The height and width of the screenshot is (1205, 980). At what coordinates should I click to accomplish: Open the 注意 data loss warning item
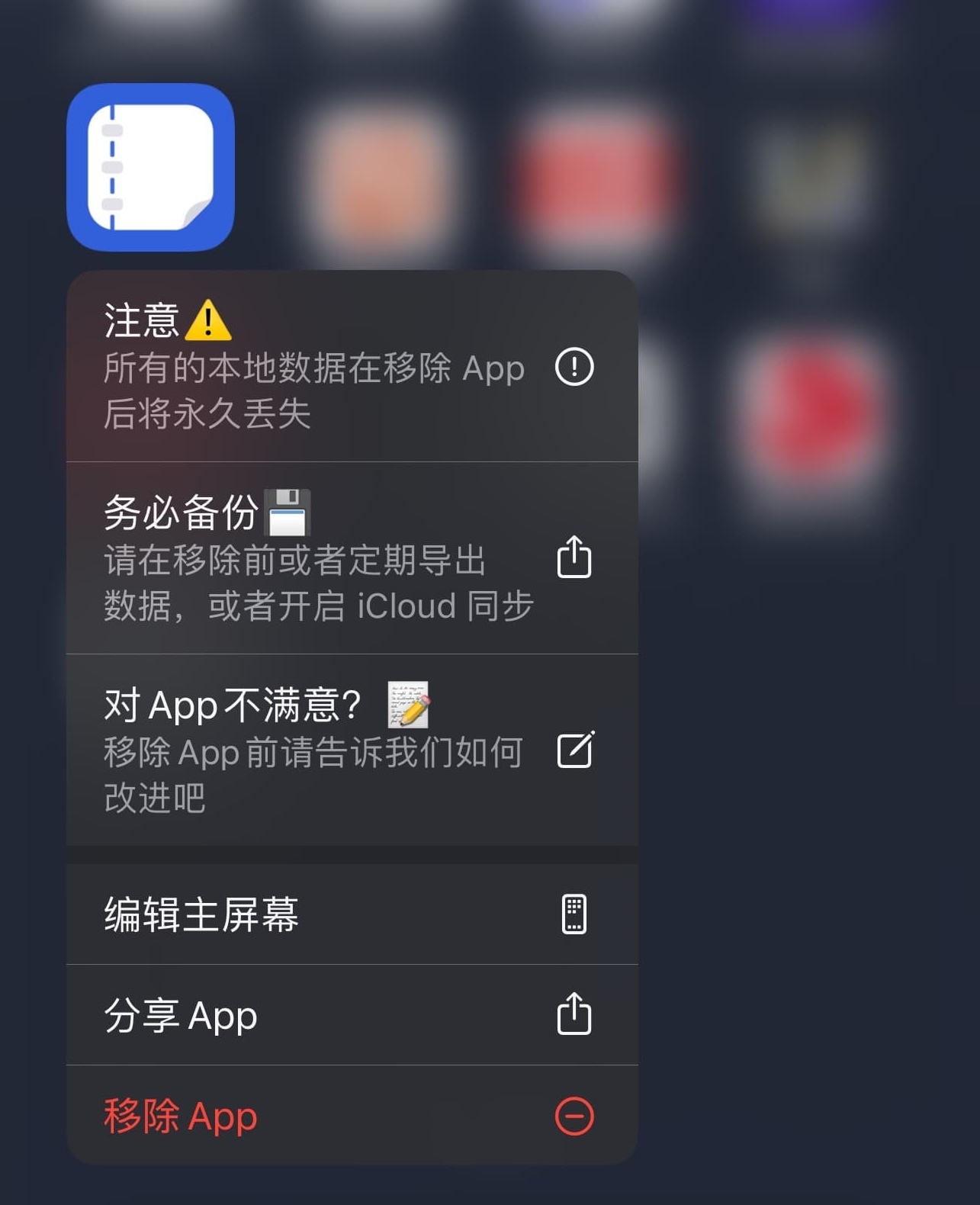pyautogui.click(x=351, y=367)
